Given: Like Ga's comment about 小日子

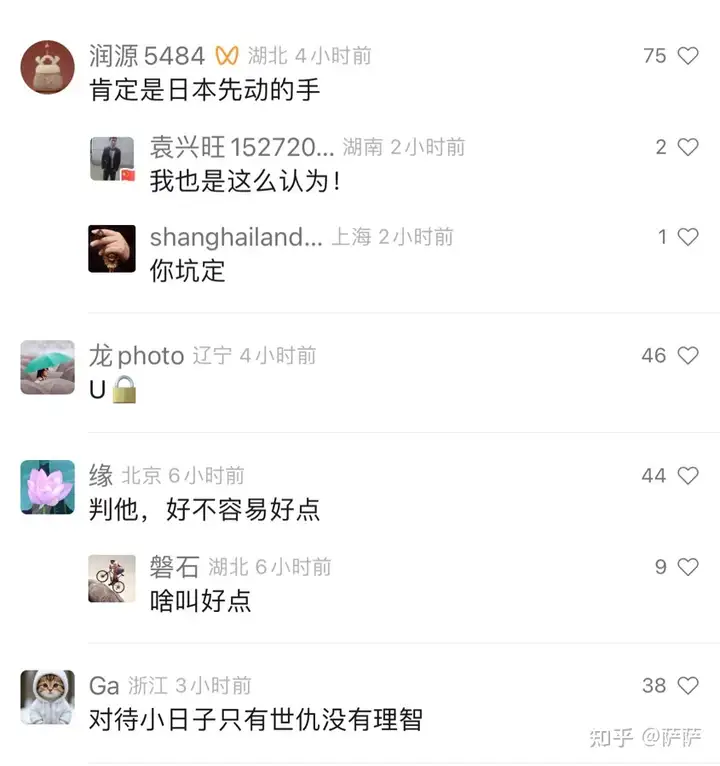Looking at the screenshot, I should click(x=688, y=686).
